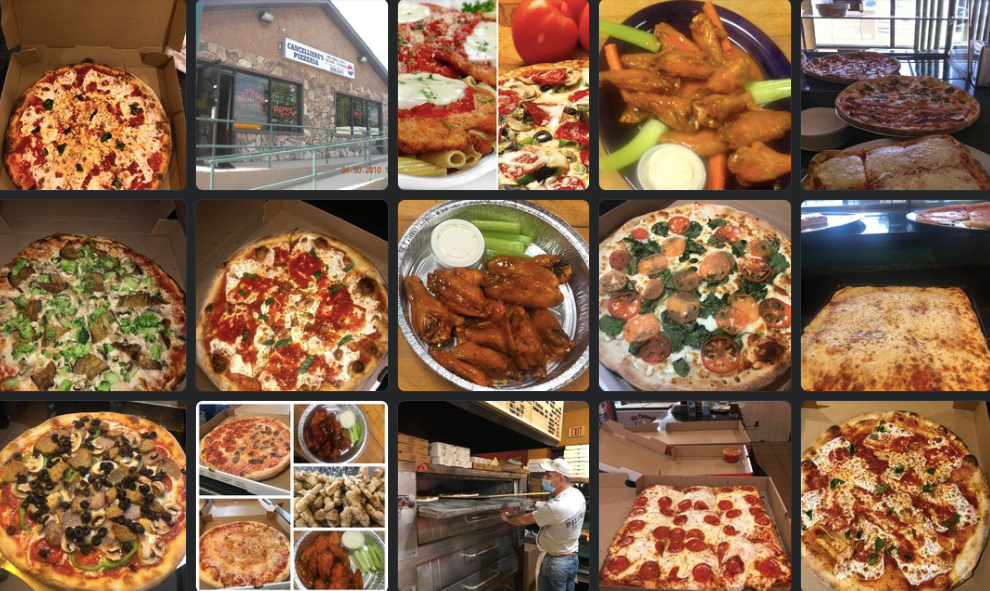The image size is (990, 591).
Task: Select the square Sicilian cheese pizza photo
Action: pos(895,296)
